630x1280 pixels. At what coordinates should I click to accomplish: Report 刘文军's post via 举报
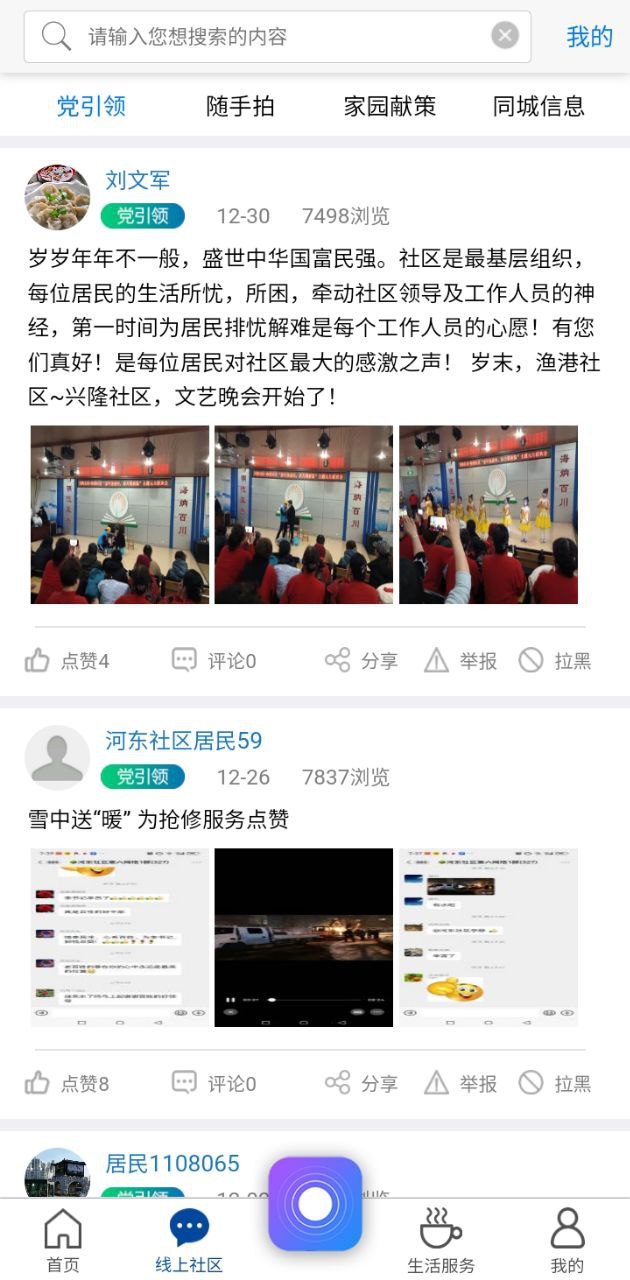[460, 660]
